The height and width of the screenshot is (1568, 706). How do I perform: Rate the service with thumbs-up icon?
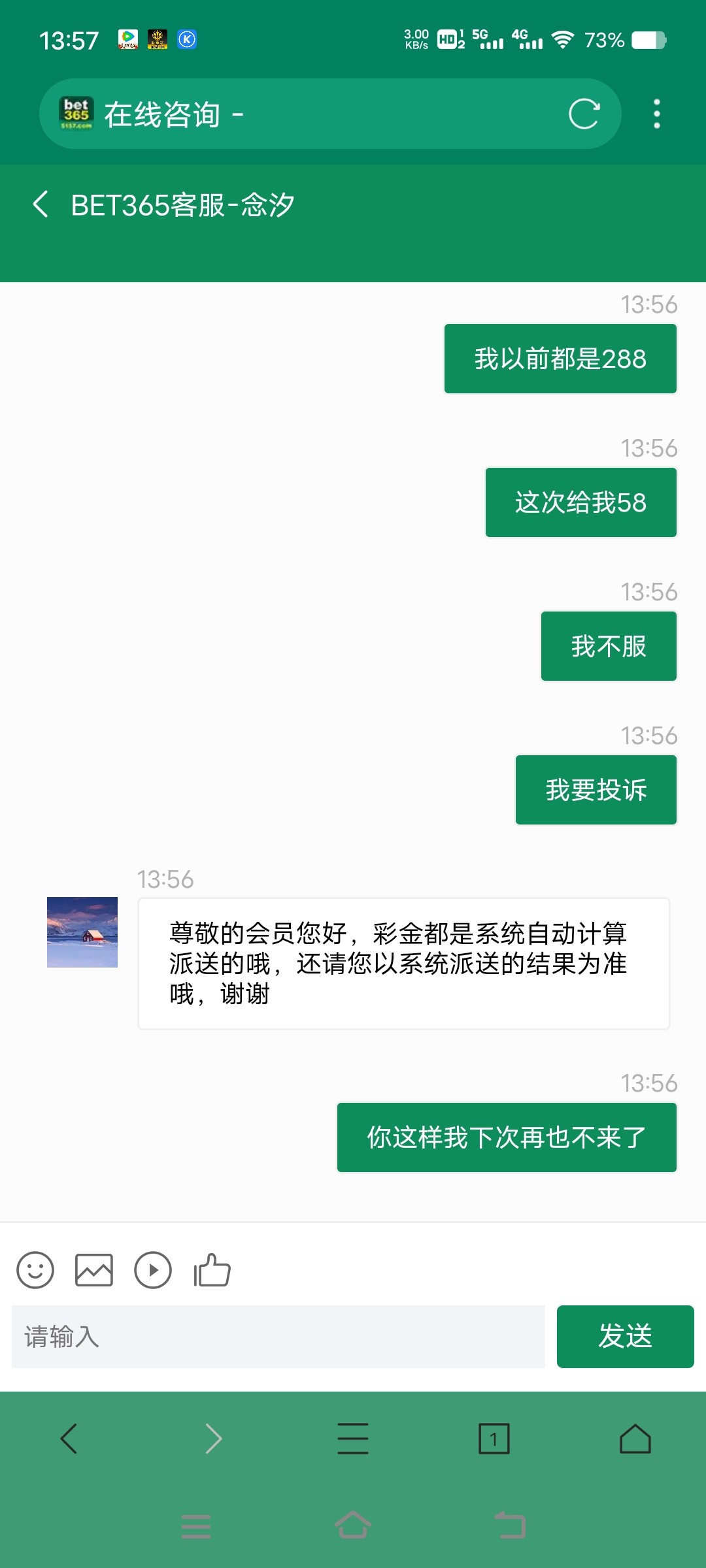click(212, 1270)
